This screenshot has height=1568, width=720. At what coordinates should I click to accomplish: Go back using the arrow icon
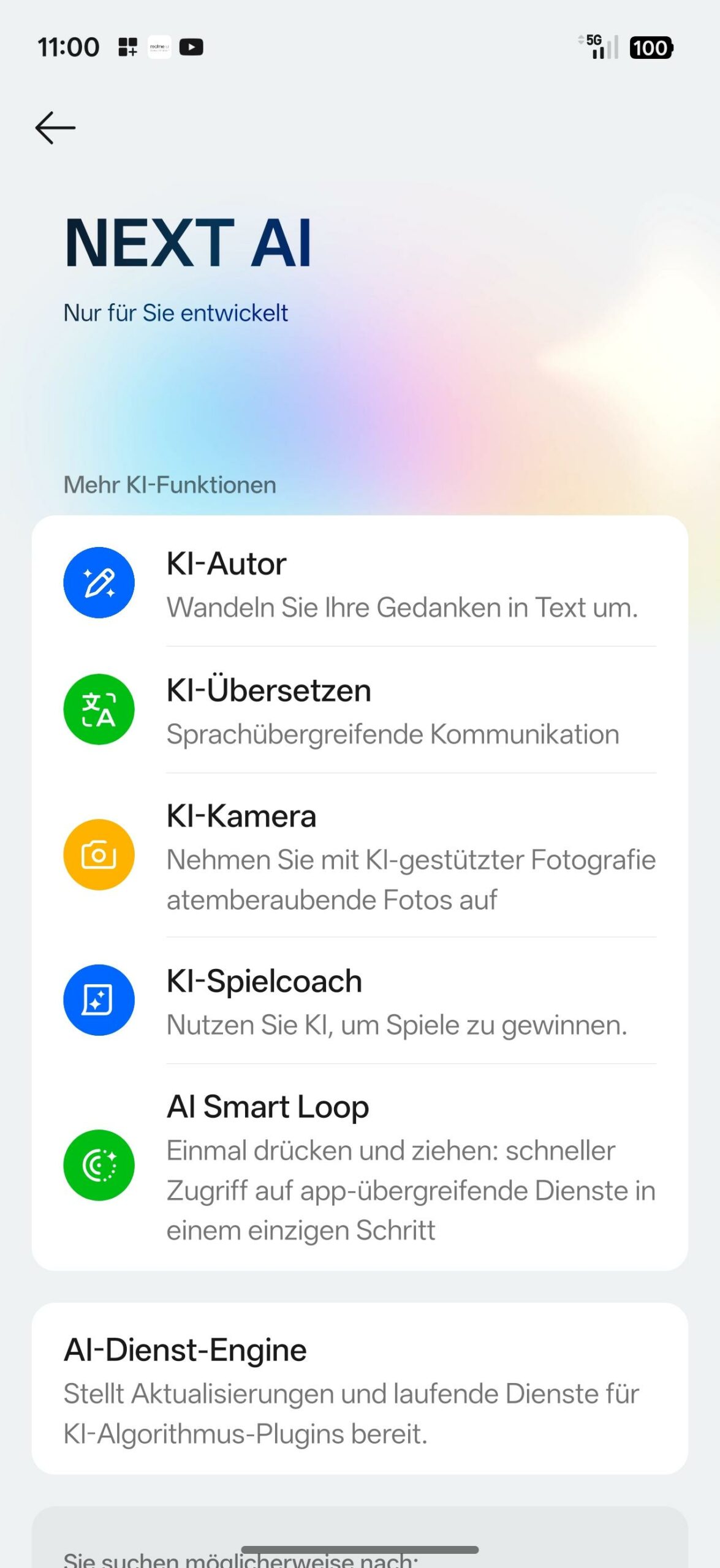click(55, 128)
